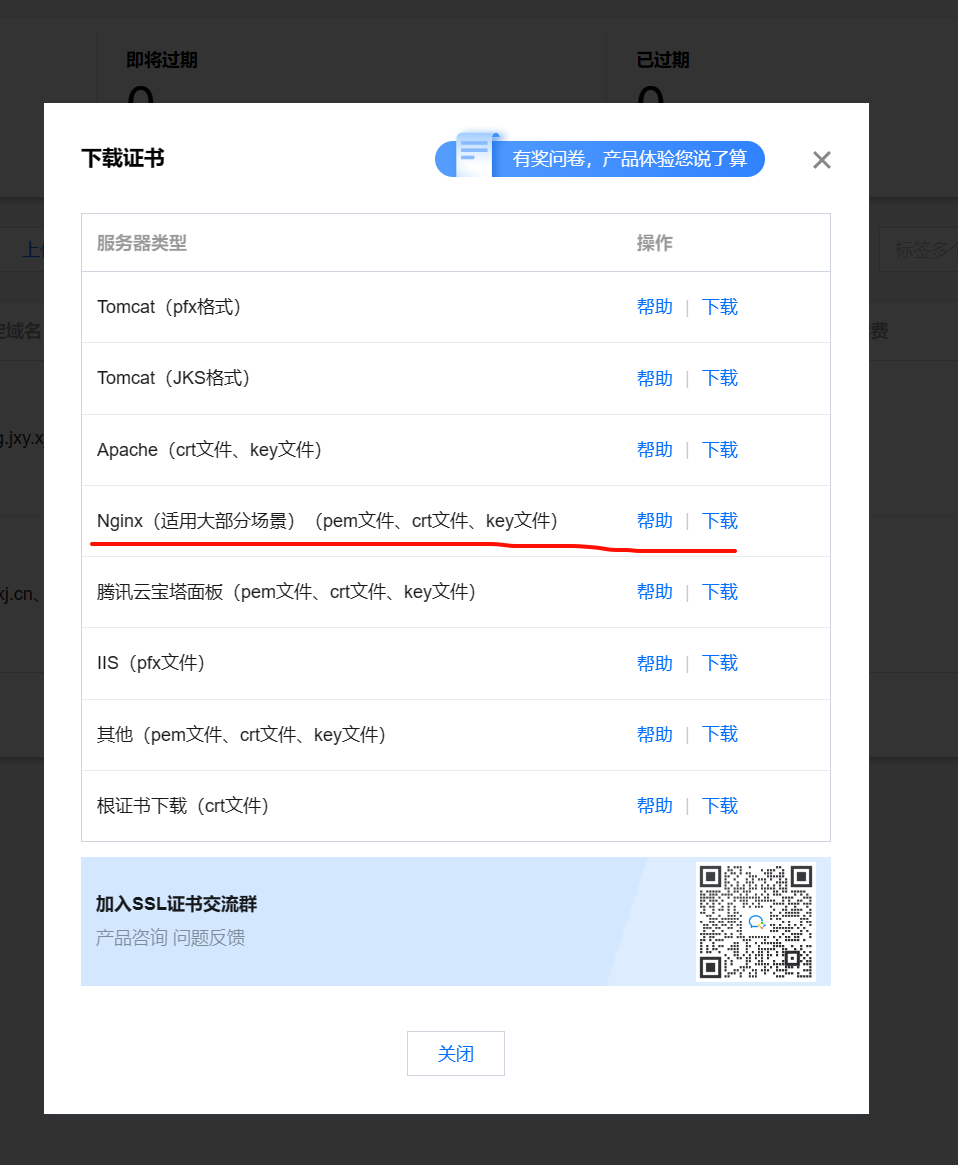Tap the 关闭 button
The width and height of the screenshot is (958, 1165).
pyautogui.click(x=456, y=1054)
